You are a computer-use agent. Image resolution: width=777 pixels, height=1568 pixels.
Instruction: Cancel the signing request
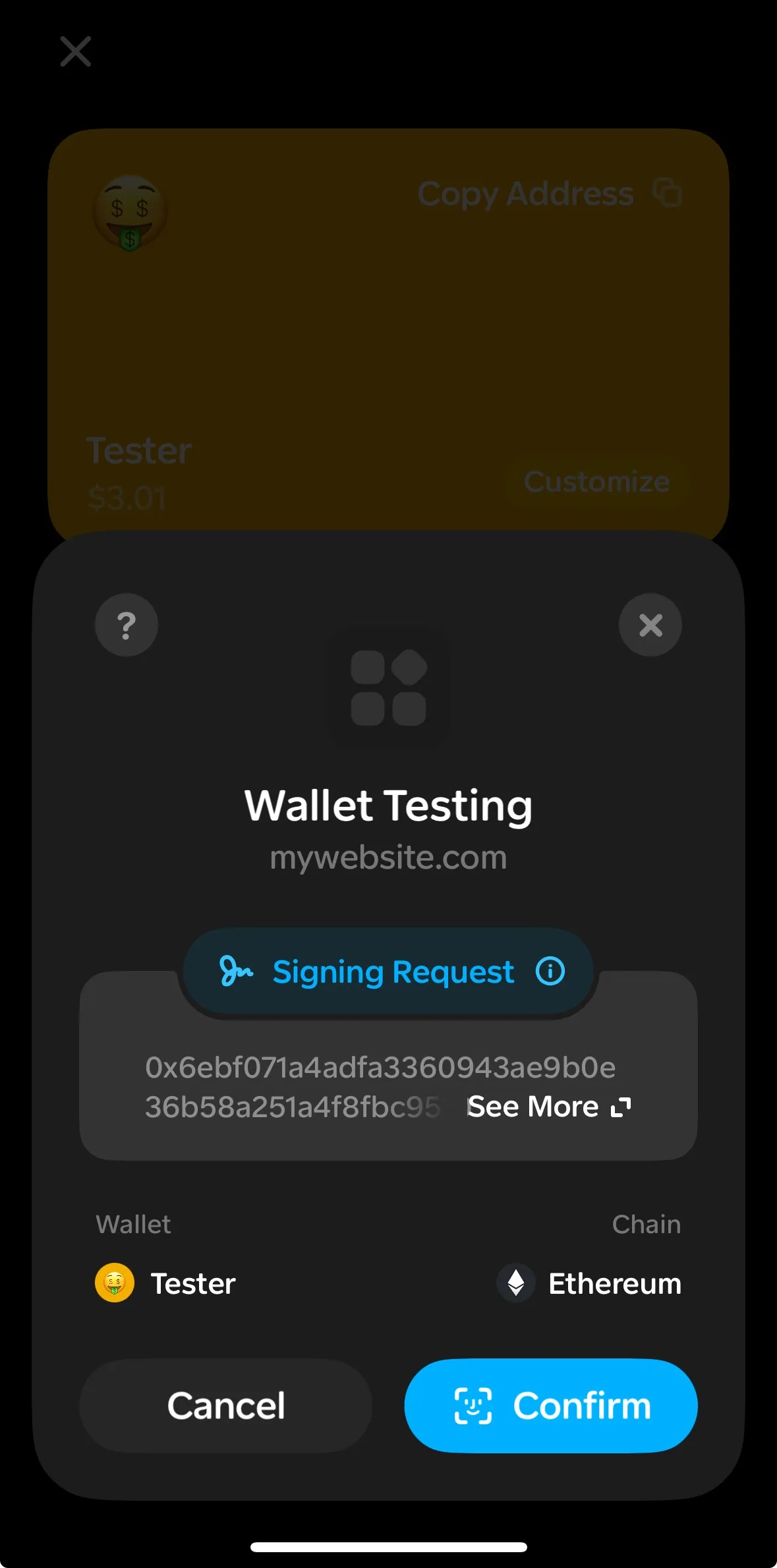point(225,1405)
